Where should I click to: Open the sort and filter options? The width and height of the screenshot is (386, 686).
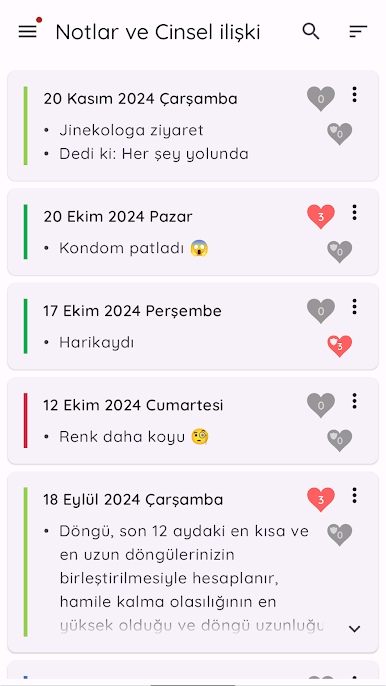click(358, 32)
